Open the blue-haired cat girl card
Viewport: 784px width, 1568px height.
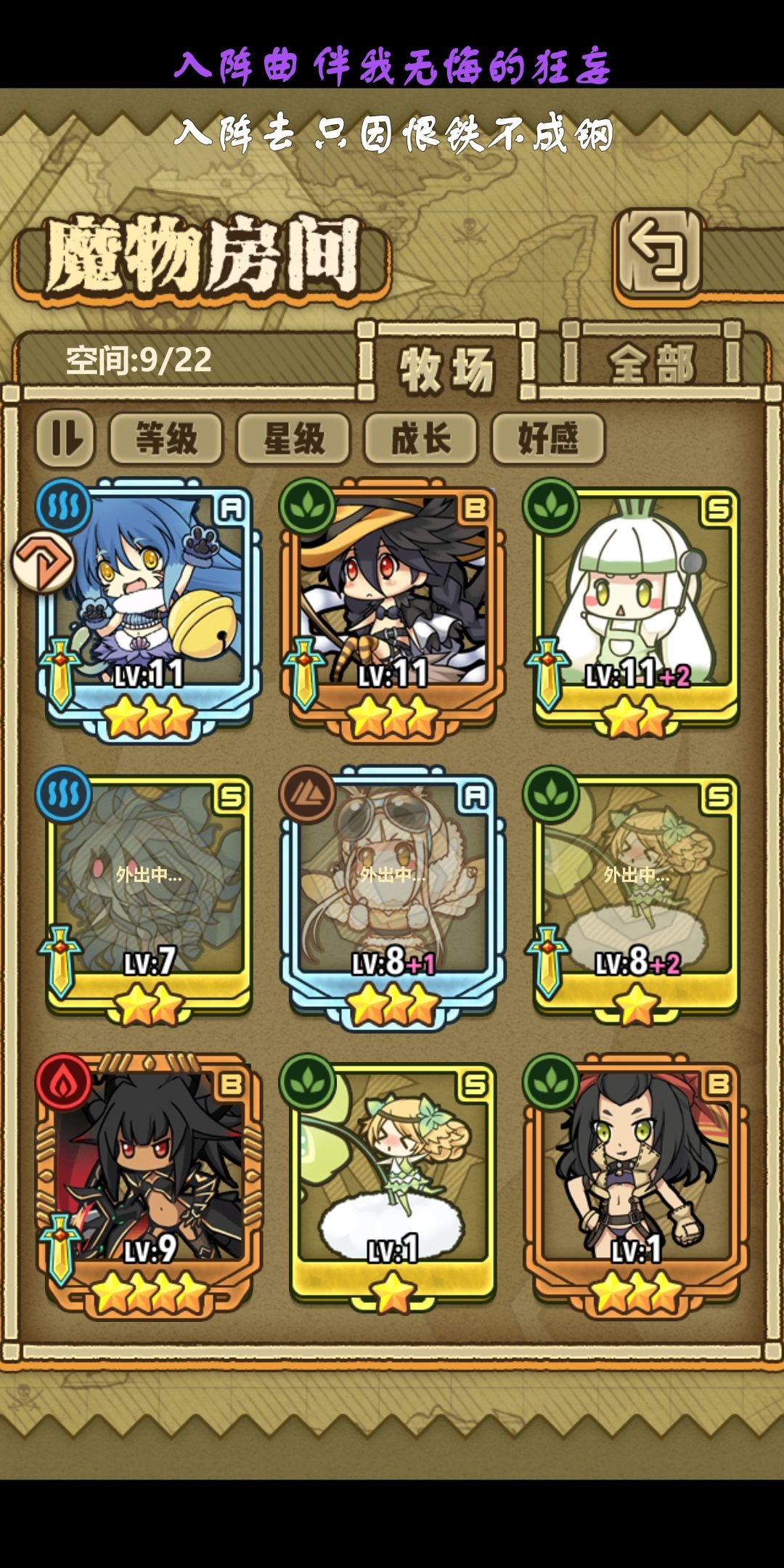coord(149,610)
